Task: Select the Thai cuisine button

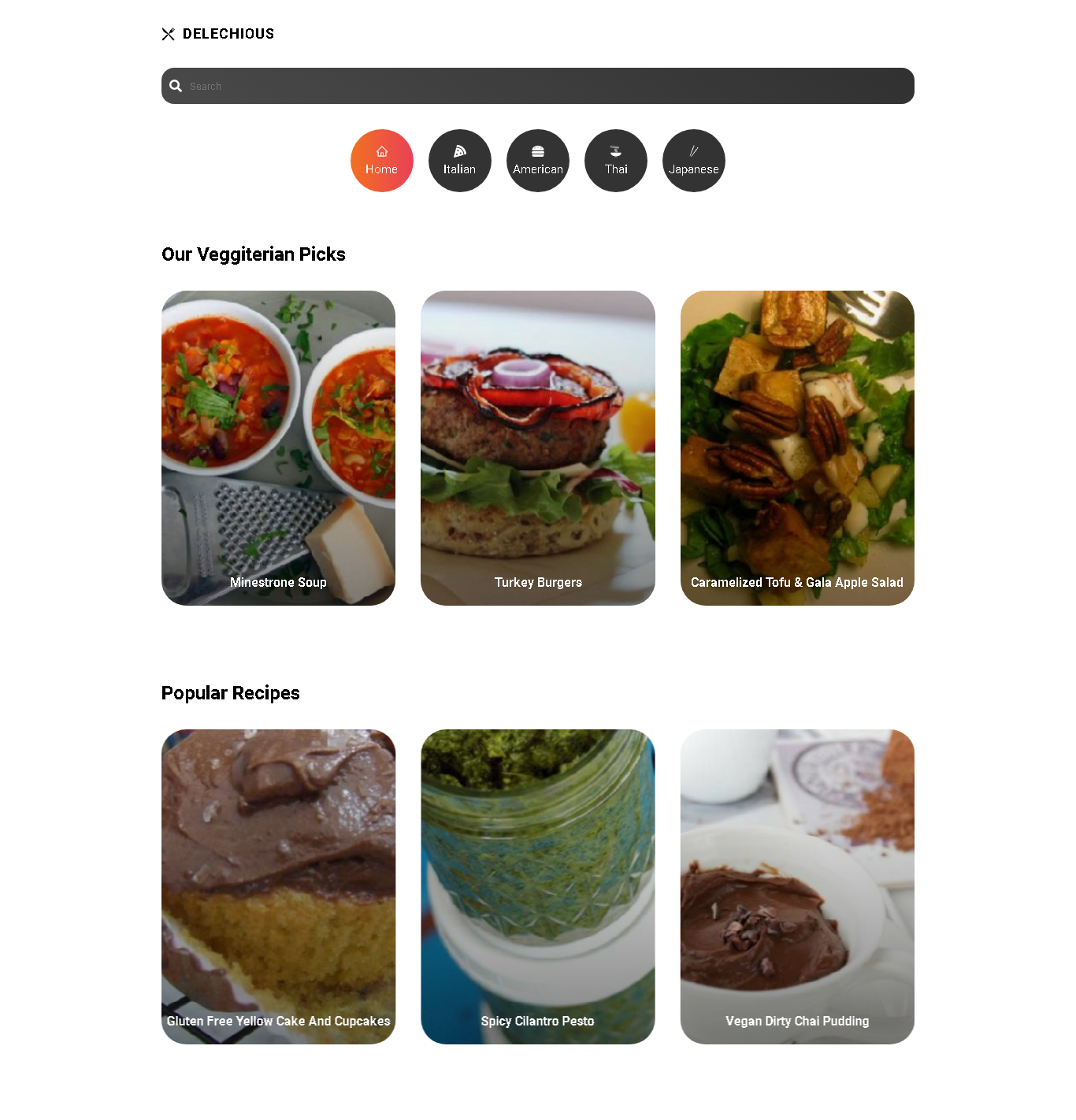Action: click(616, 161)
